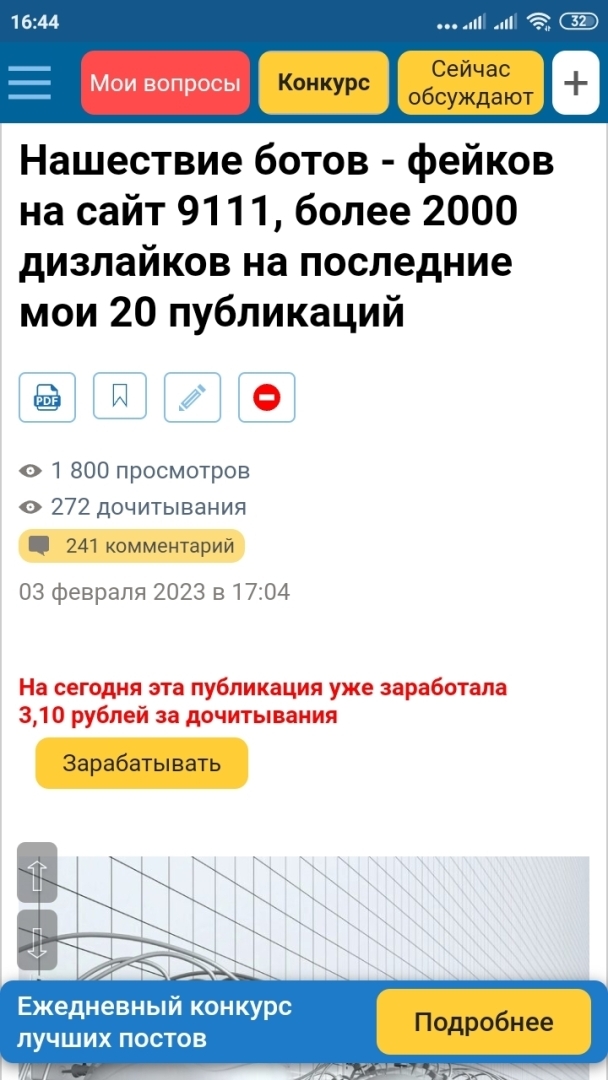Tap the plus button to add
This screenshot has width=608, height=1080.
click(575, 83)
